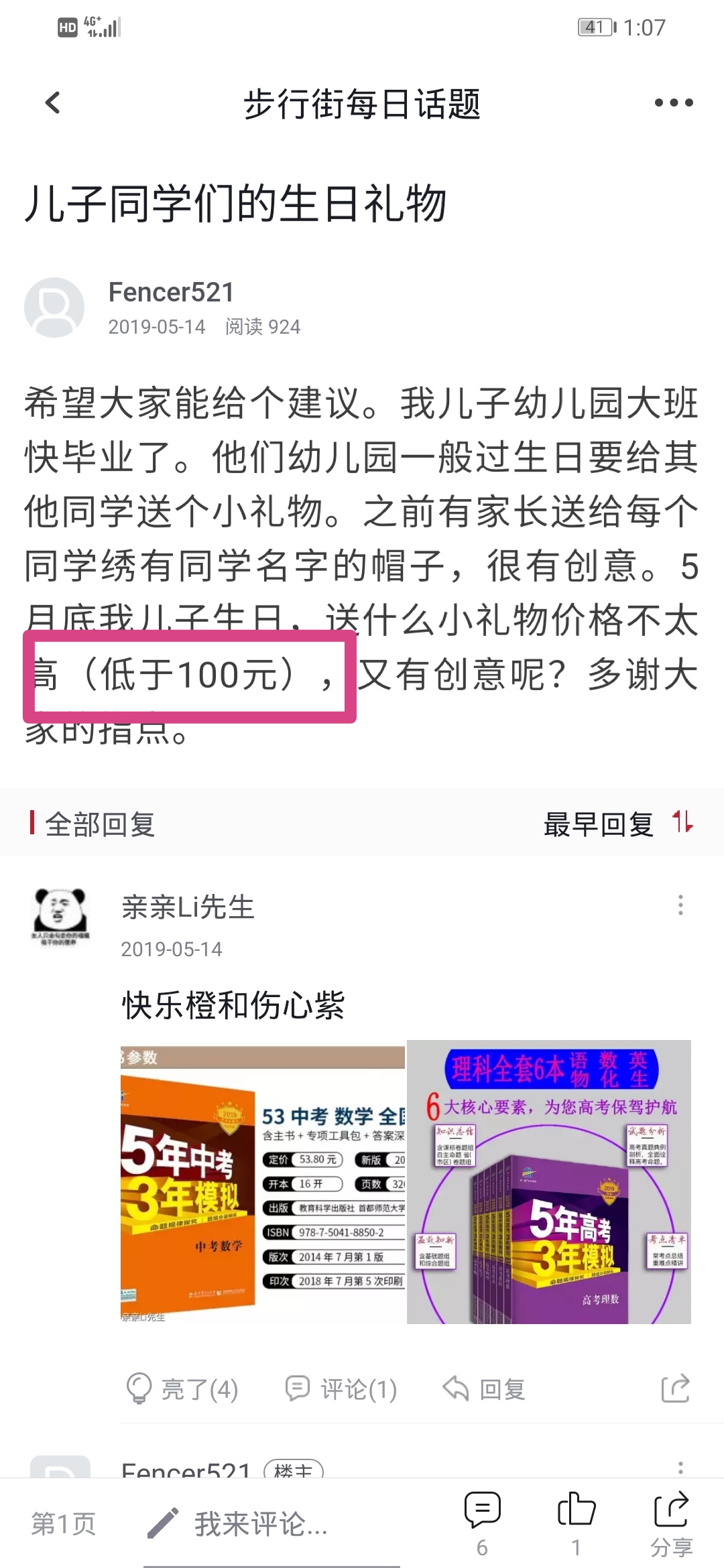This screenshot has width=724, height=1568.
Task: Light up 亲亲Li先生's reply with 亮了(4)
Action: (x=182, y=1389)
